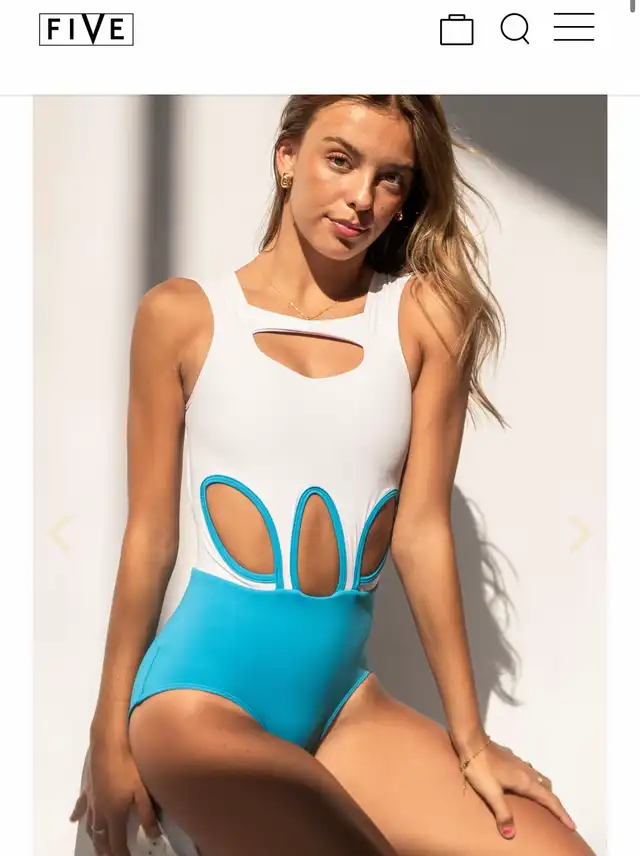The height and width of the screenshot is (856, 640).
Task: Show the previous product photo
Action: pos(61,533)
